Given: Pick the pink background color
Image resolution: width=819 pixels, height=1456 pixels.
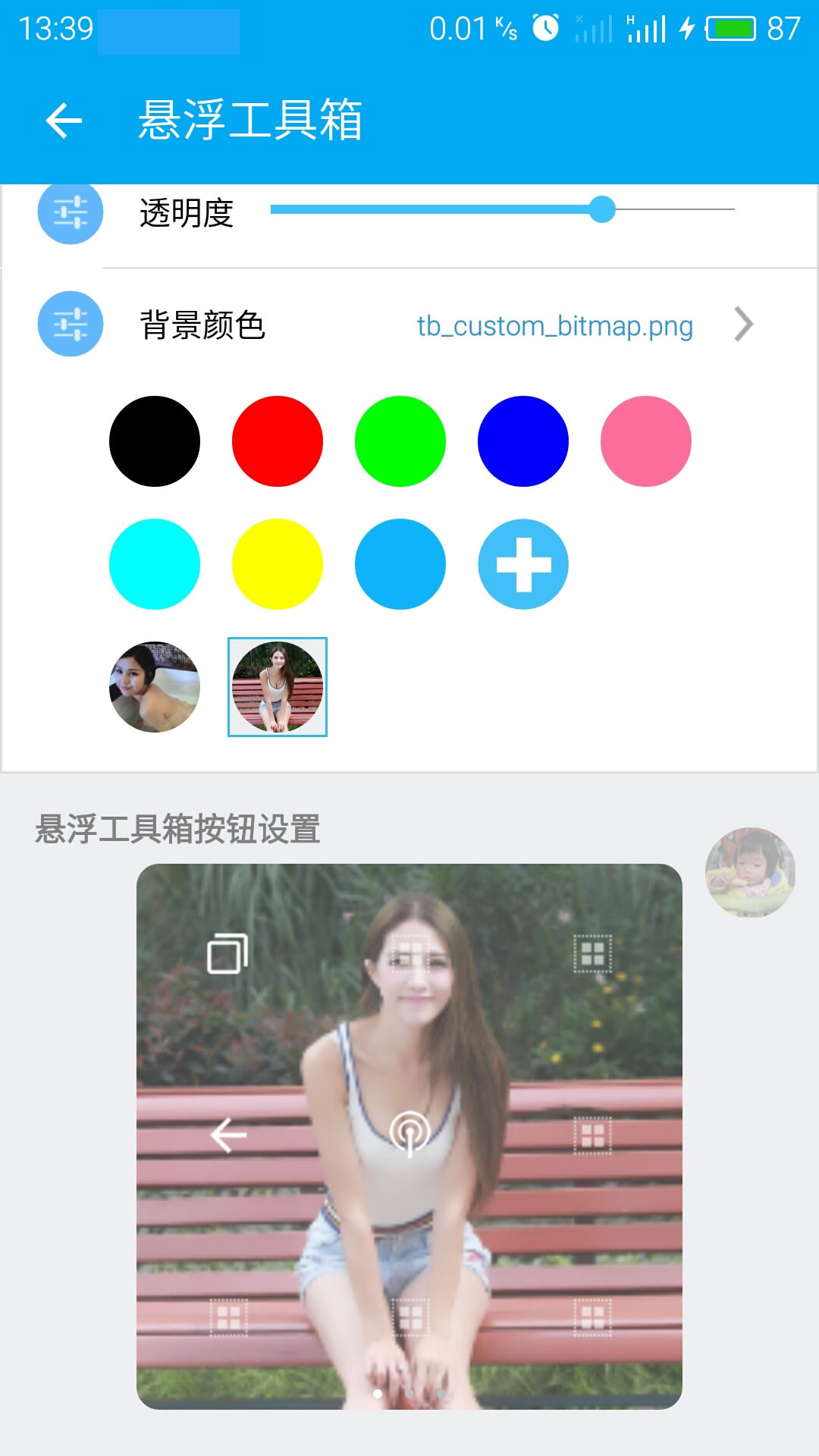Looking at the screenshot, I should 646,441.
